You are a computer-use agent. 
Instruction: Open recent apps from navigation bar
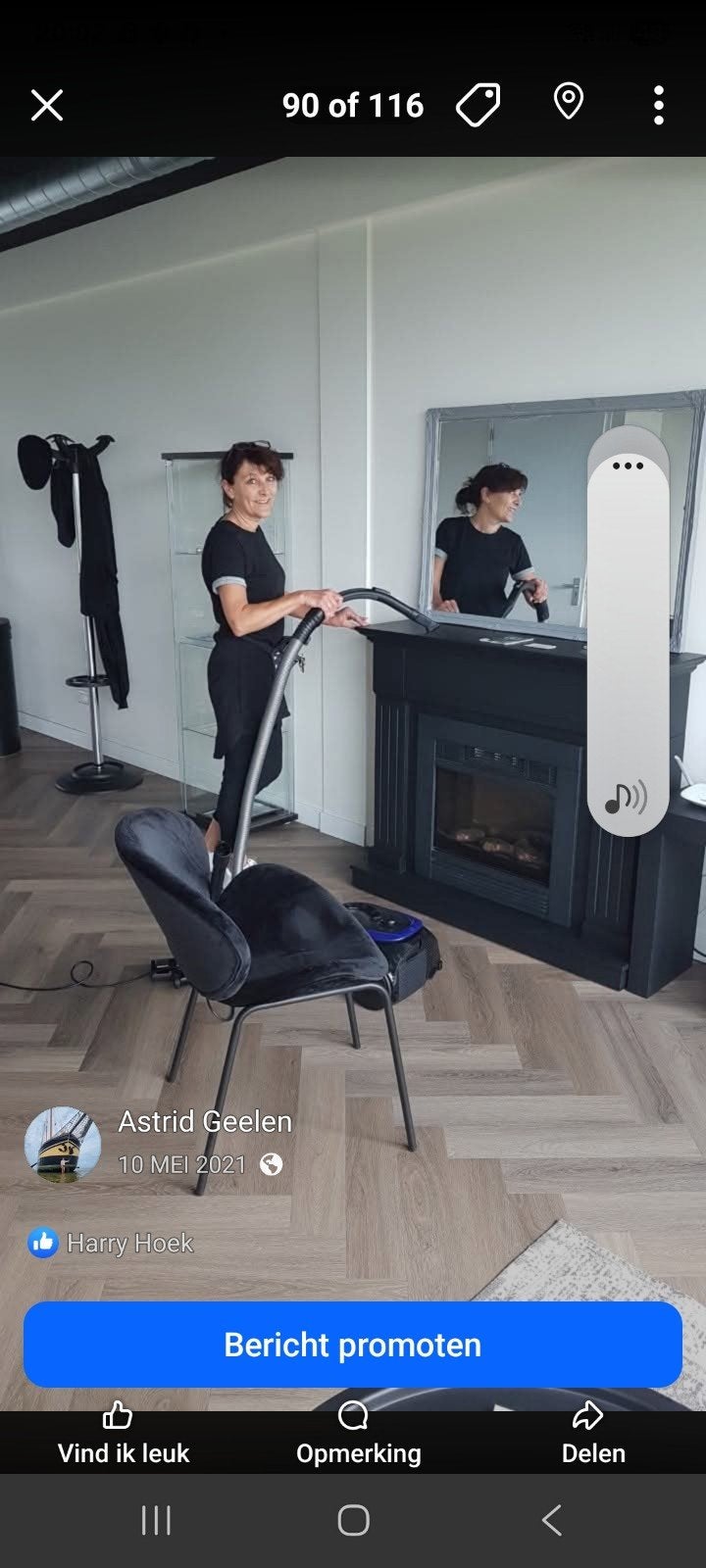coord(156,1520)
